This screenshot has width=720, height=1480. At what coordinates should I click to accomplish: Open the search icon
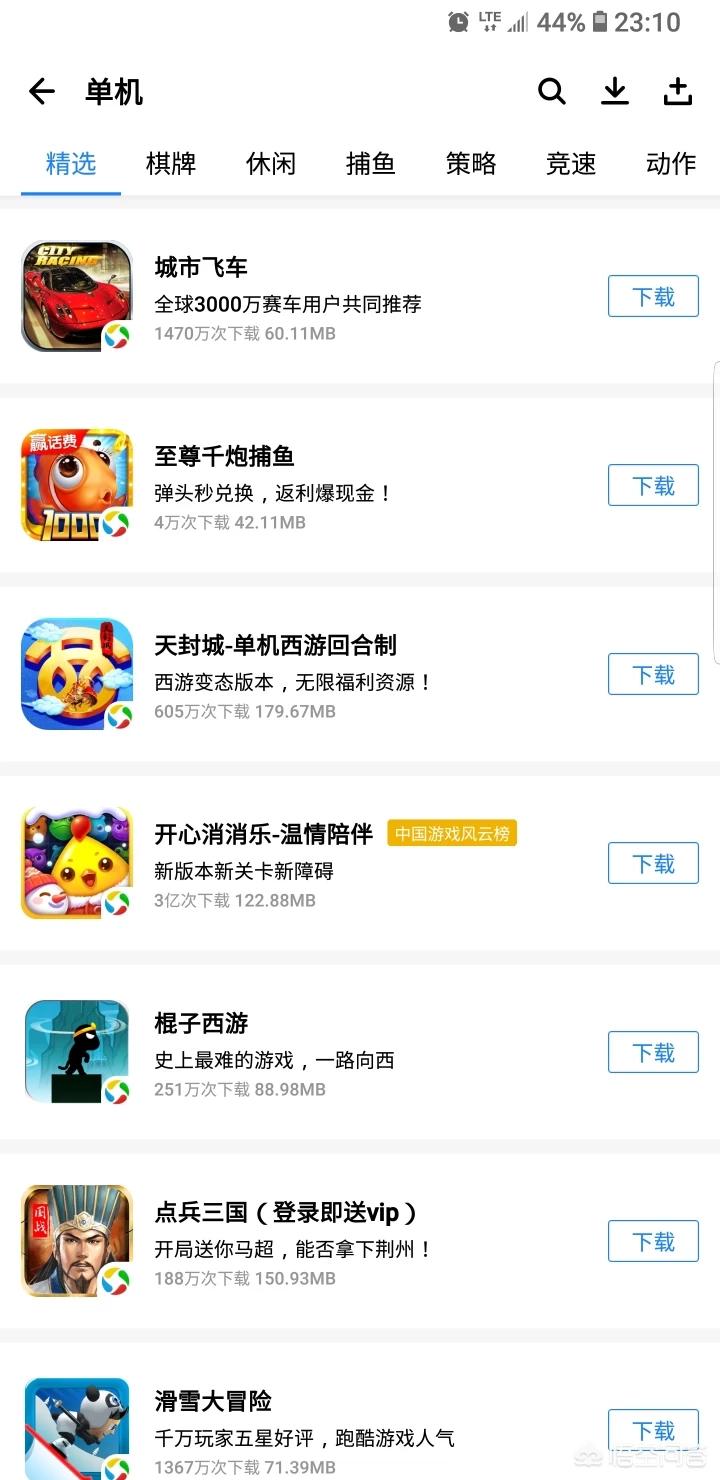point(552,92)
